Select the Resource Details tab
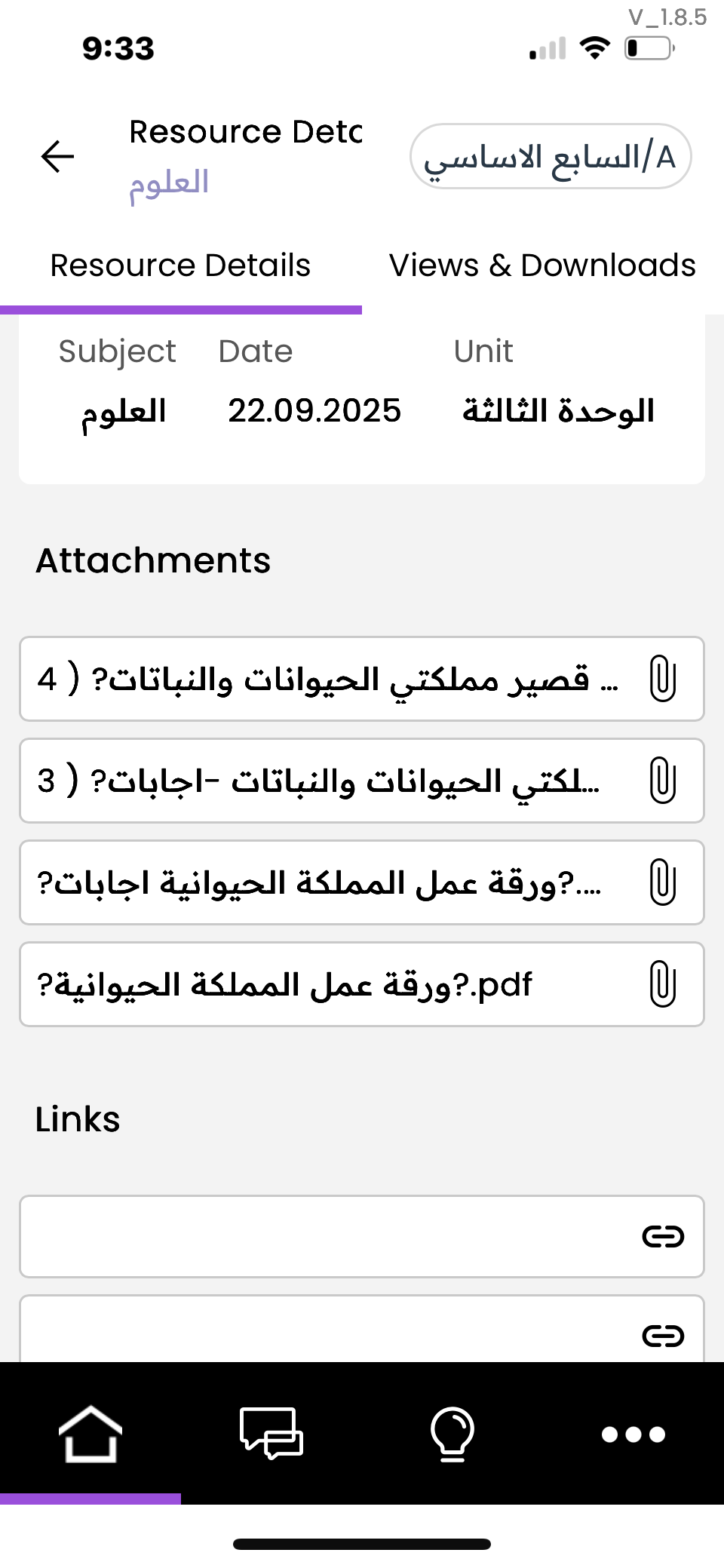The height and width of the screenshot is (1568, 724). click(x=180, y=266)
